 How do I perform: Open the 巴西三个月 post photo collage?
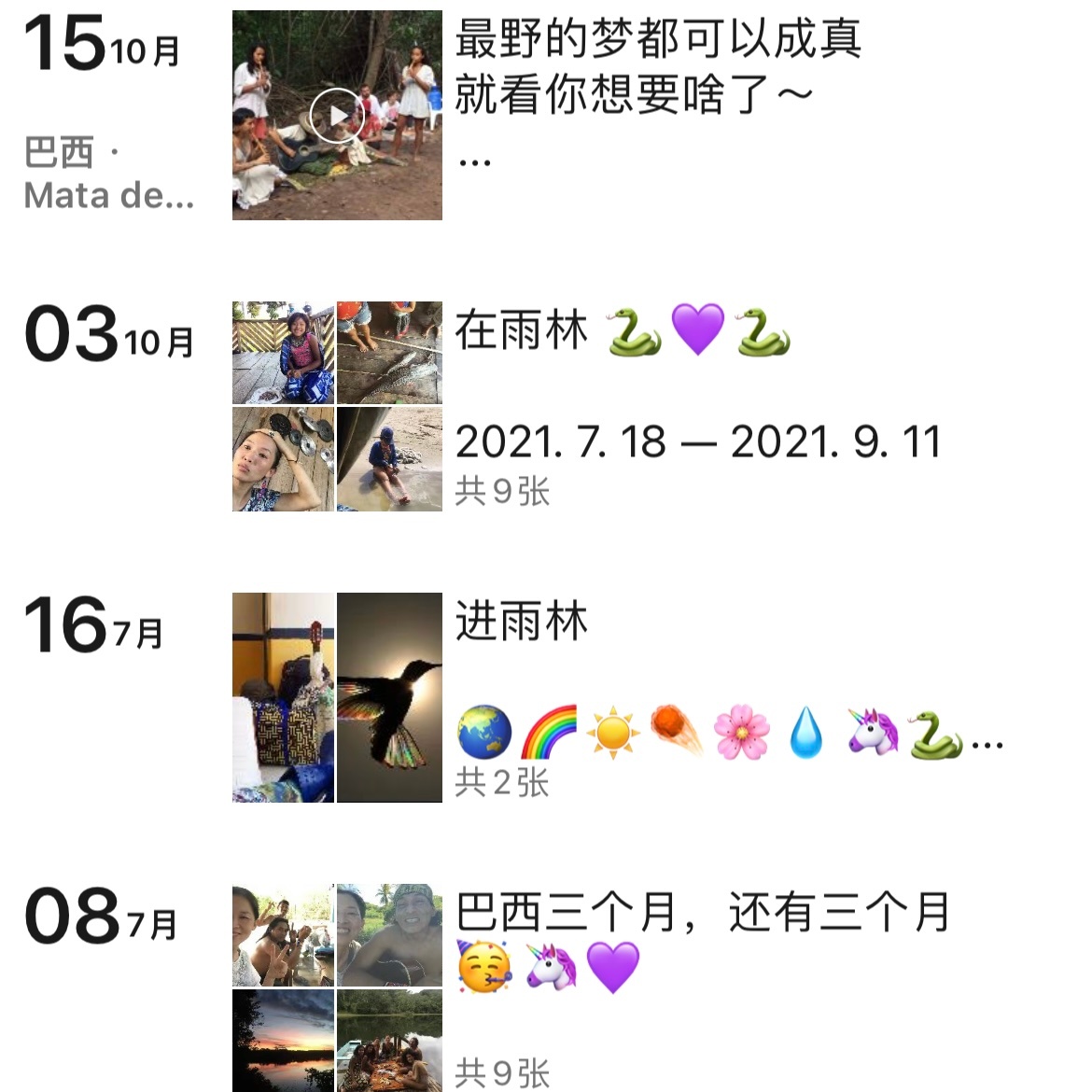pyautogui.click(x=337, y=987)
